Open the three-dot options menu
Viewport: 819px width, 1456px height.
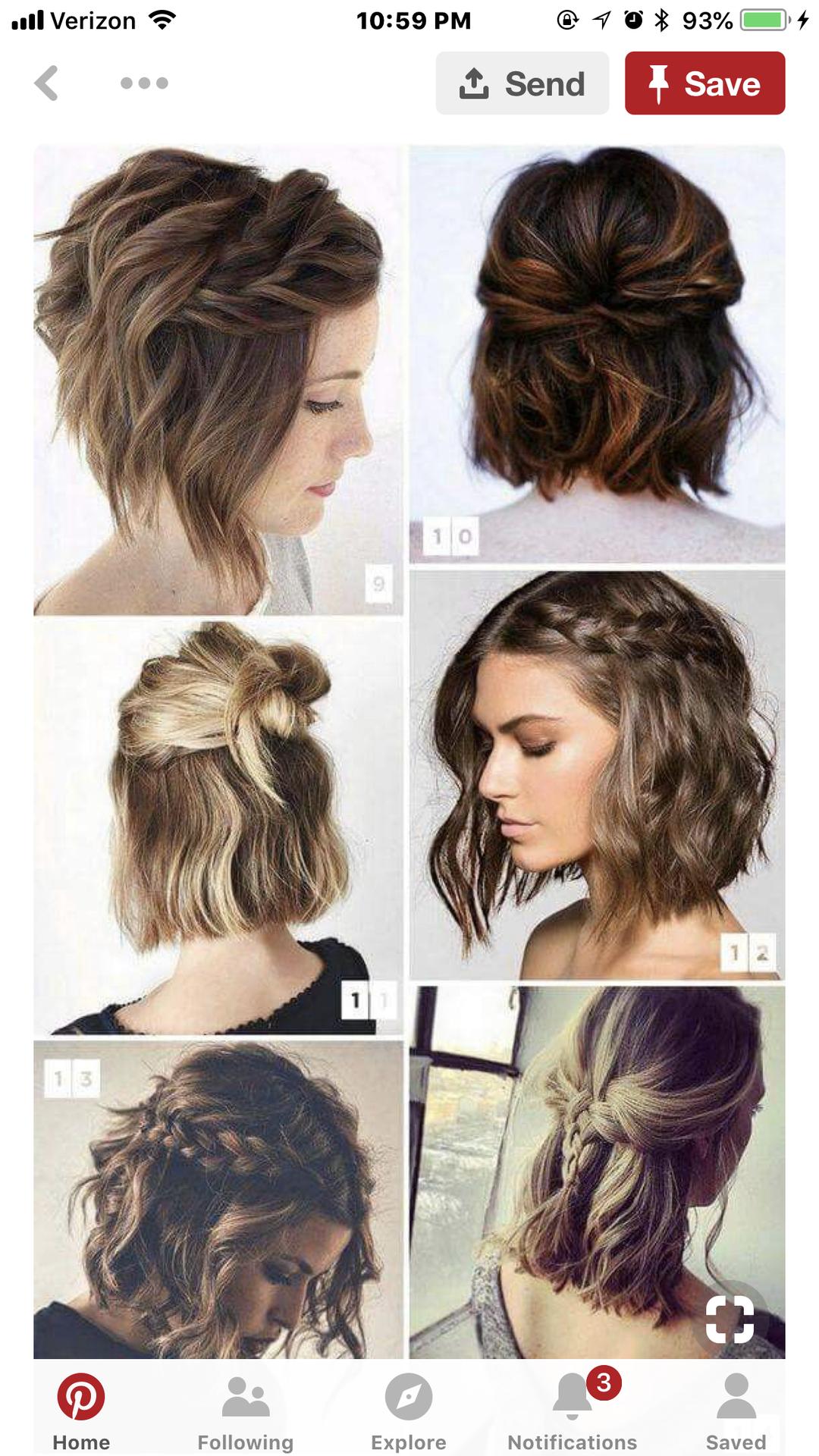(144, 83)
